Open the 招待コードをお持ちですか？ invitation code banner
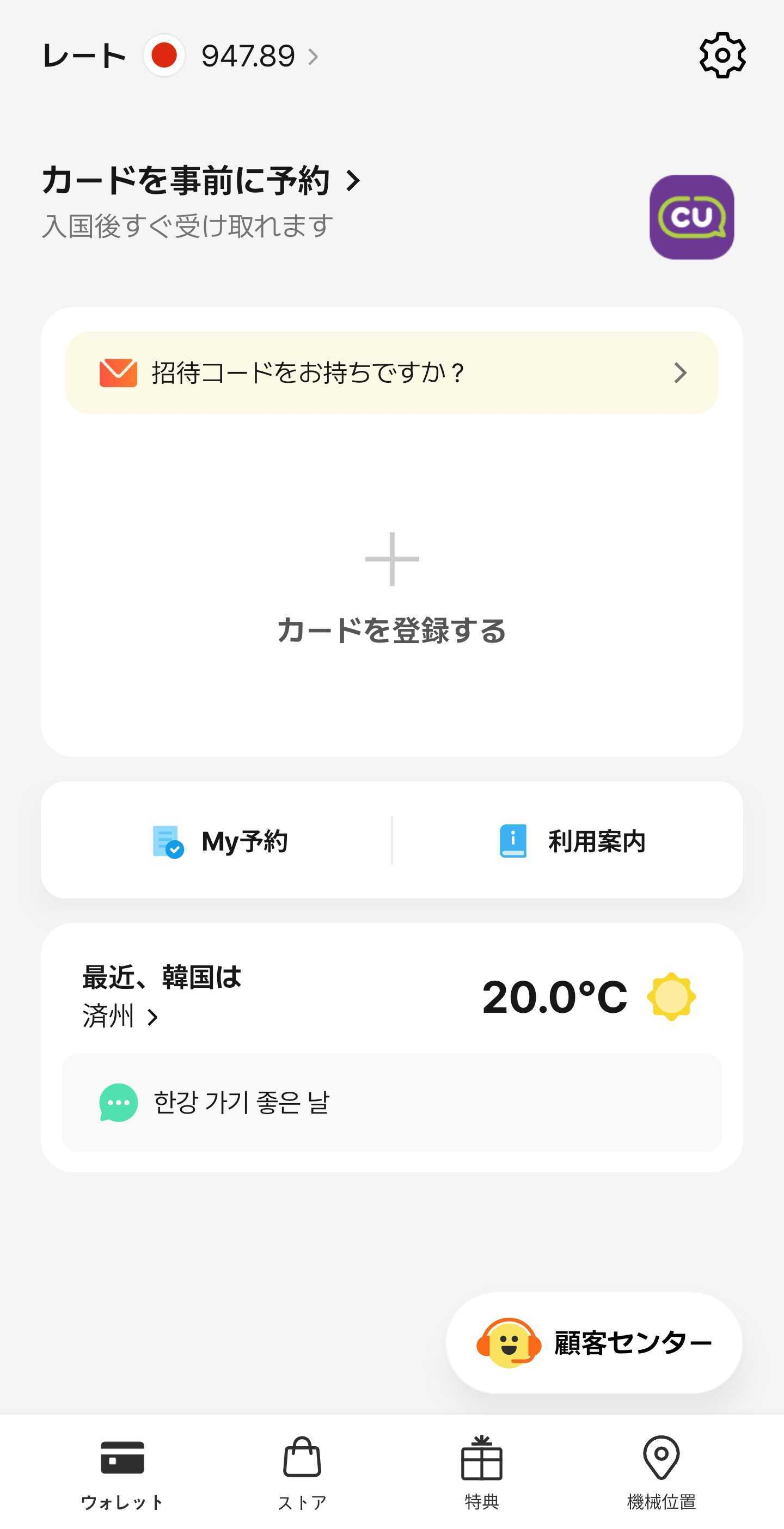Viewport: 784px width, 1529px height. [391, 372]
